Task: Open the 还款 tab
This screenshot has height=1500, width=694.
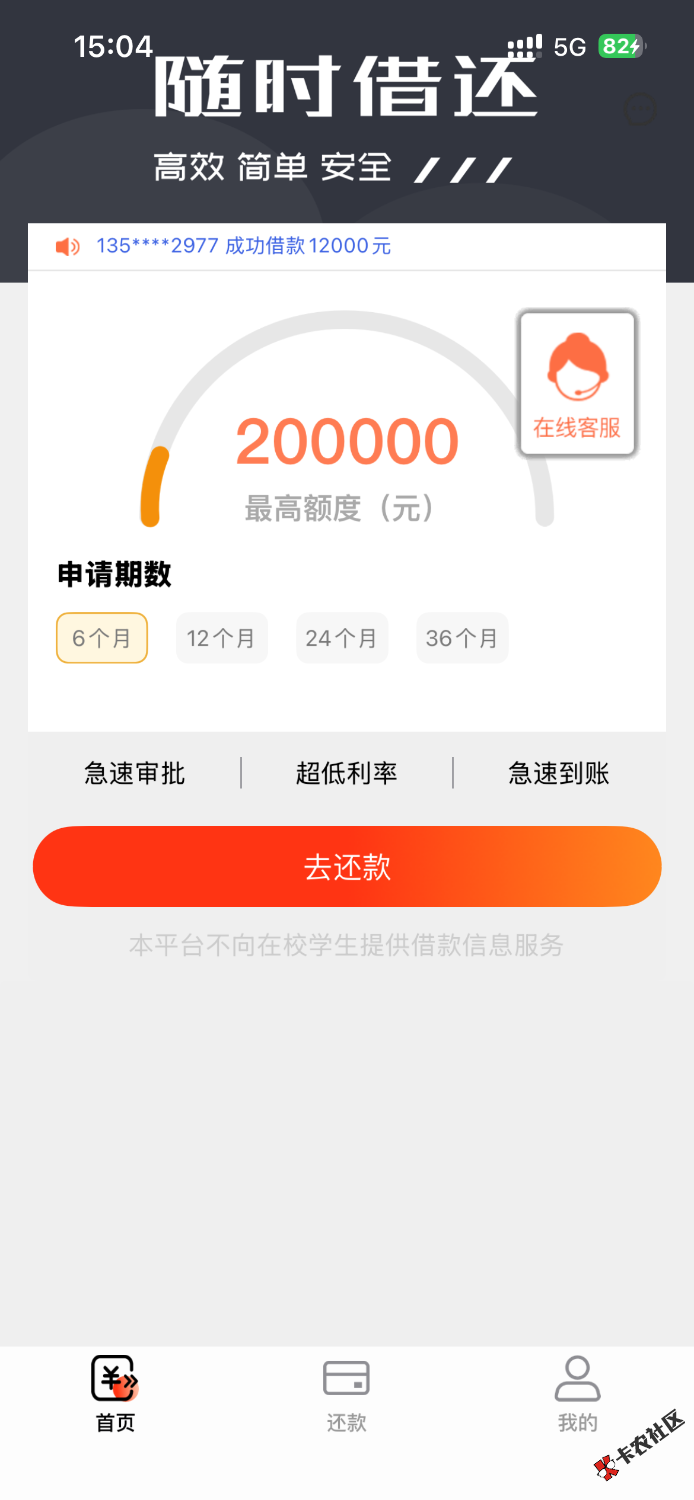Action: tap(346, 1394)
